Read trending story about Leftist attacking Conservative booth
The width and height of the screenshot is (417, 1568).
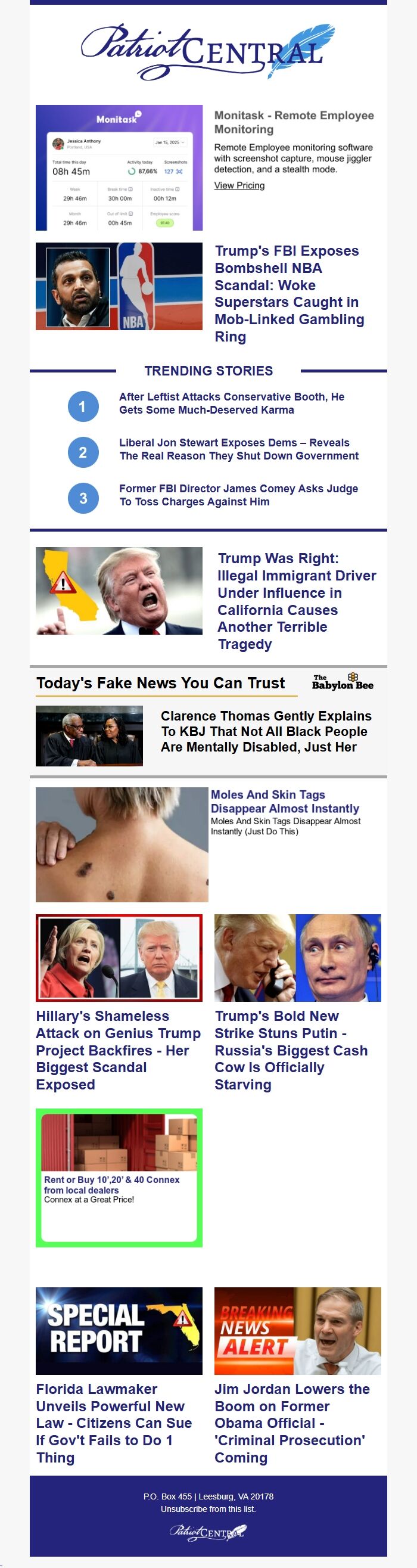pos(231,403)
